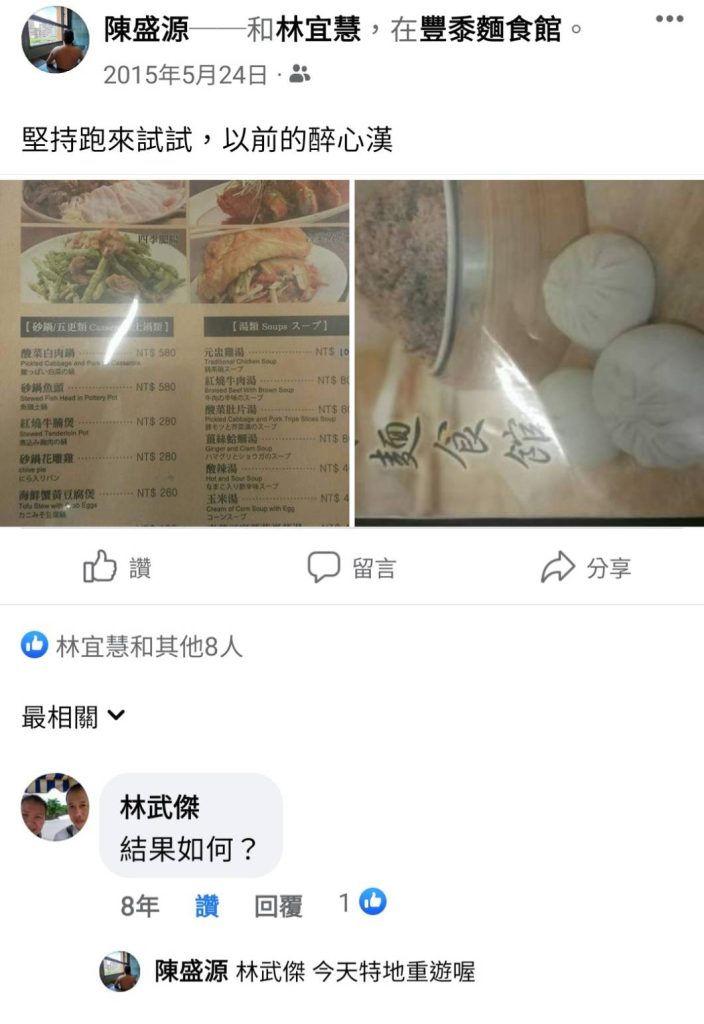Screen dimensions: 704x1024
Task: Open 陳盛源's profile picture on the post
Action: click(x=54, y=39)
